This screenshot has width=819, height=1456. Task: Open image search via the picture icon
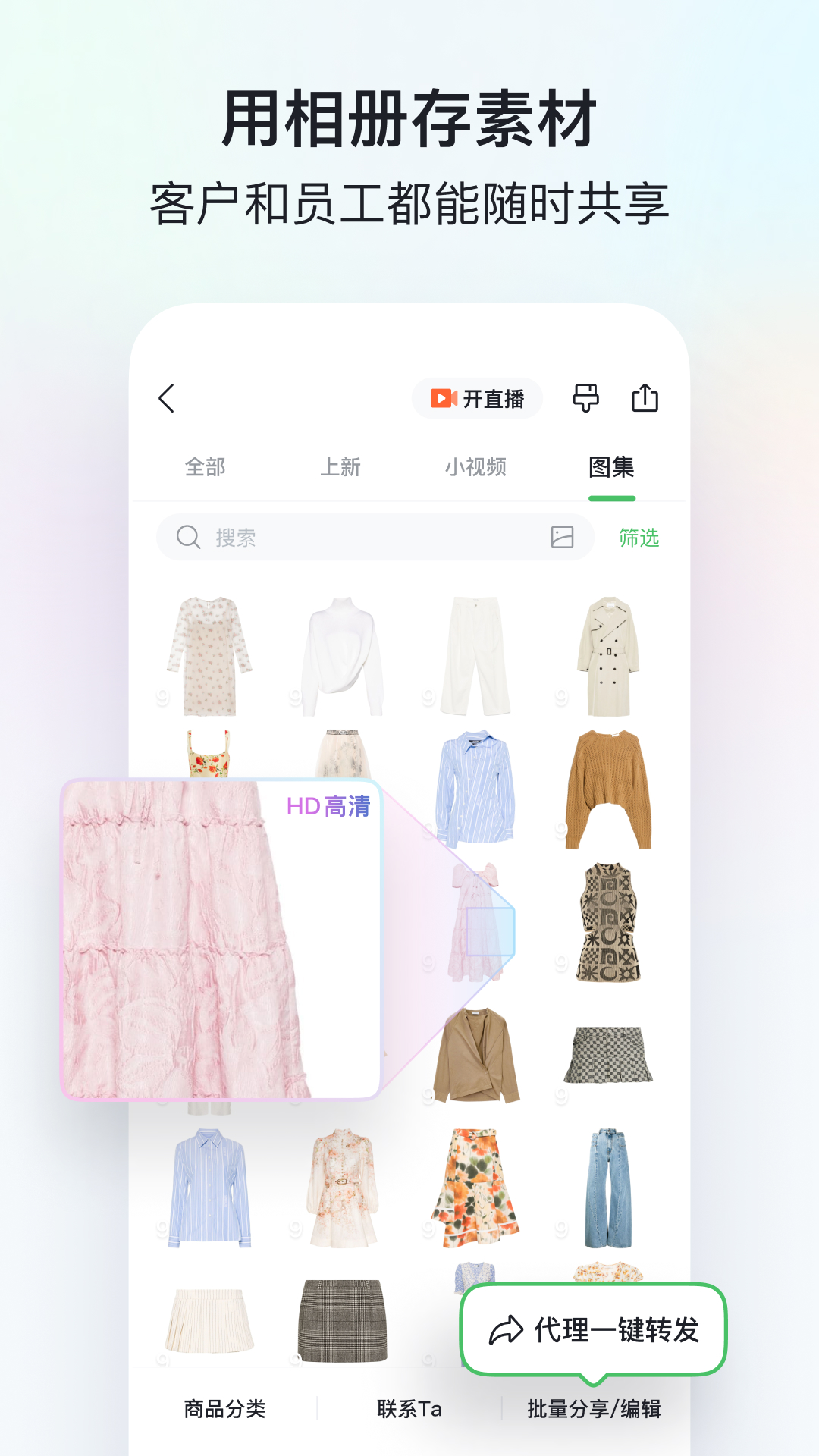tap(562, 537)
